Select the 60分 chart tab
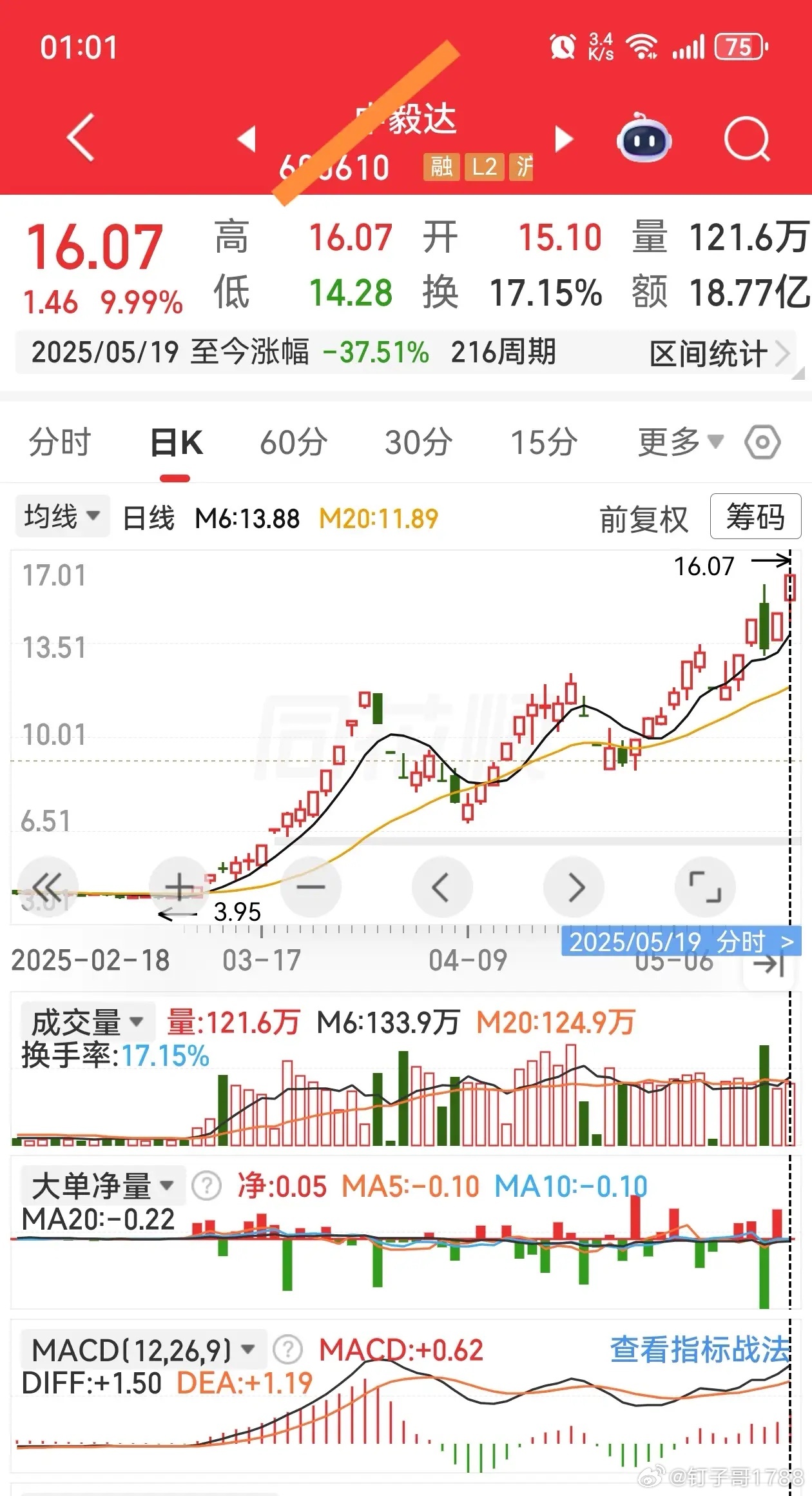 point(294,442)
